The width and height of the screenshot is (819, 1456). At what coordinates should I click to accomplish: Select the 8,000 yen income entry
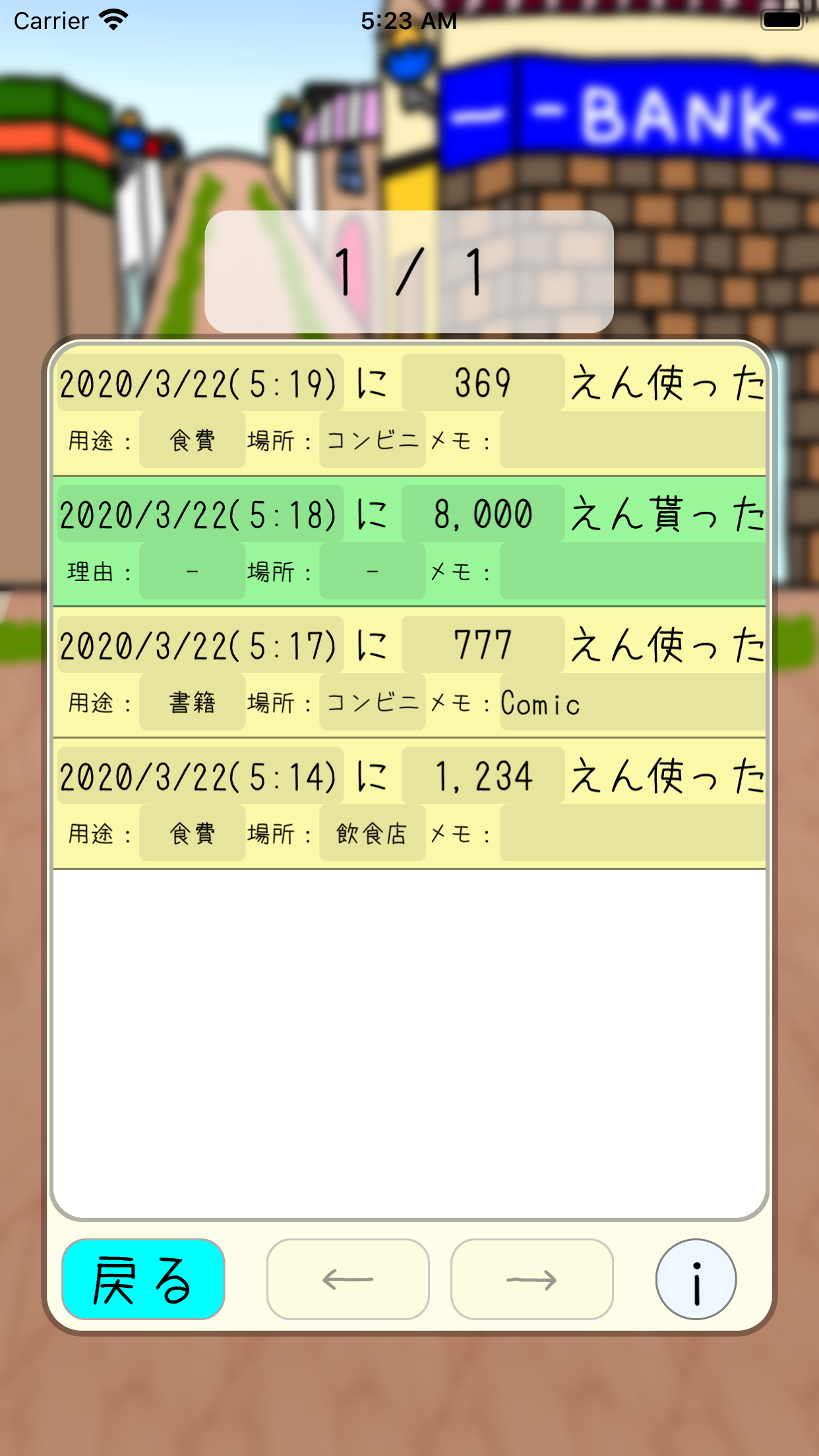point(409,541)
